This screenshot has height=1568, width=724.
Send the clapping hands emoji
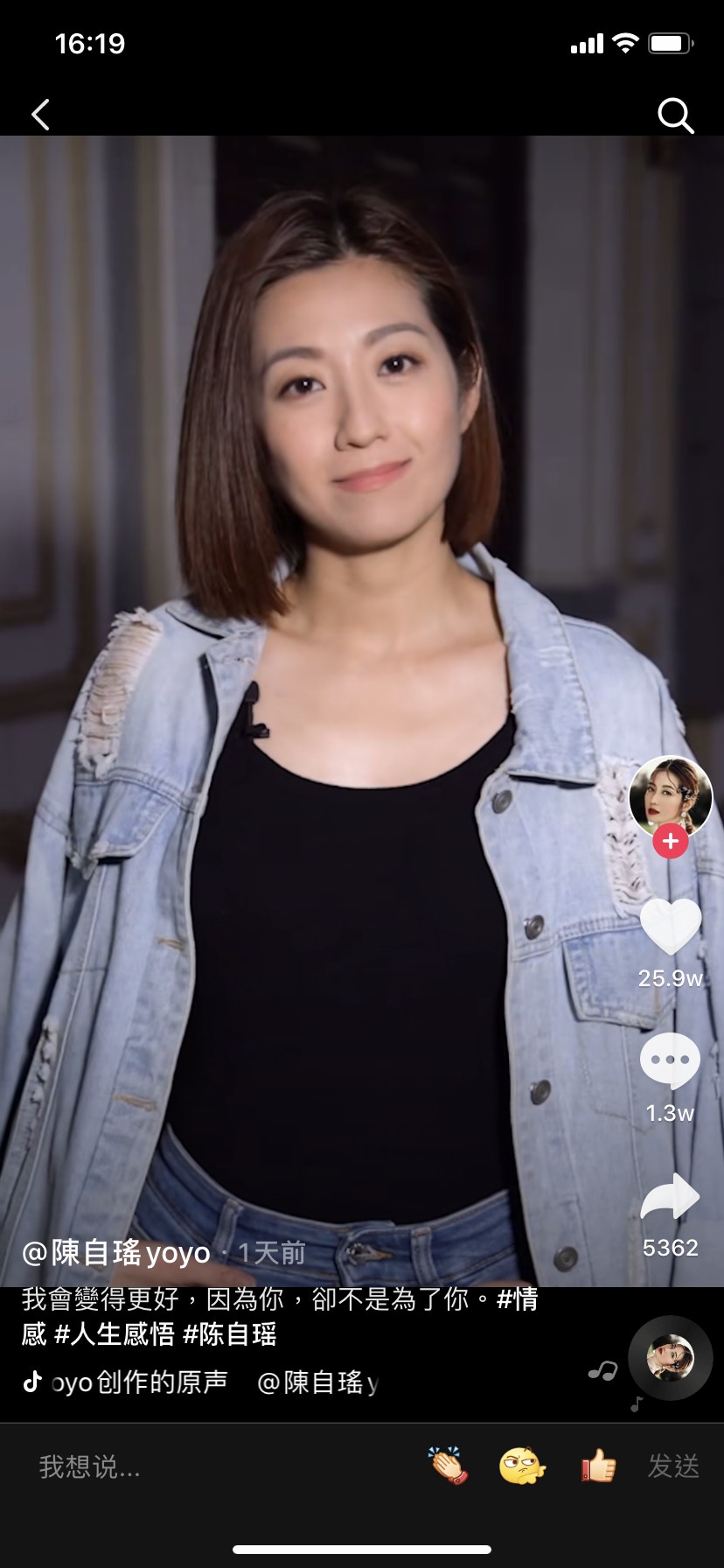tap(448, 1466)
